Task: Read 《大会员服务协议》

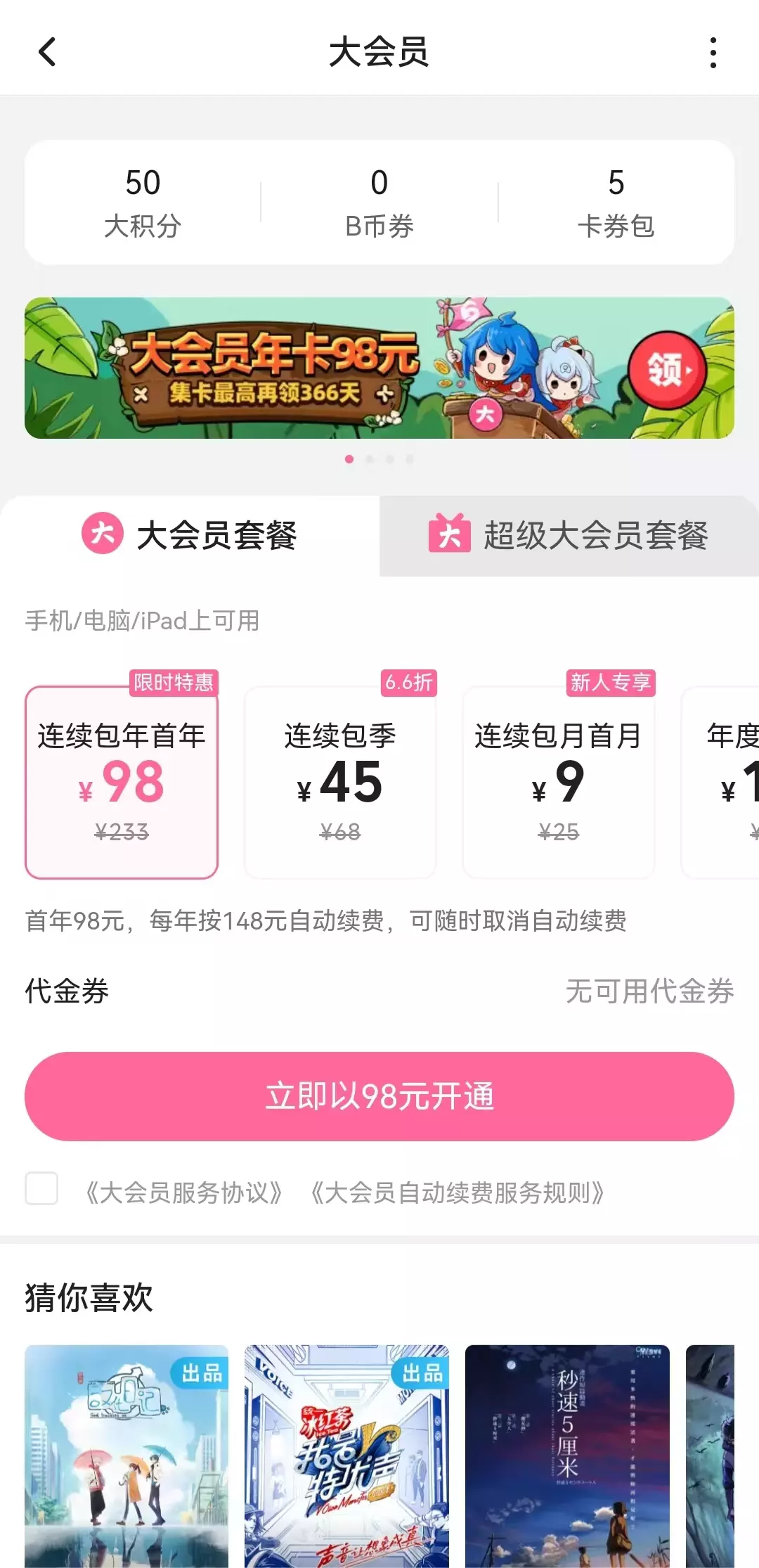Action: point(183,1193)
